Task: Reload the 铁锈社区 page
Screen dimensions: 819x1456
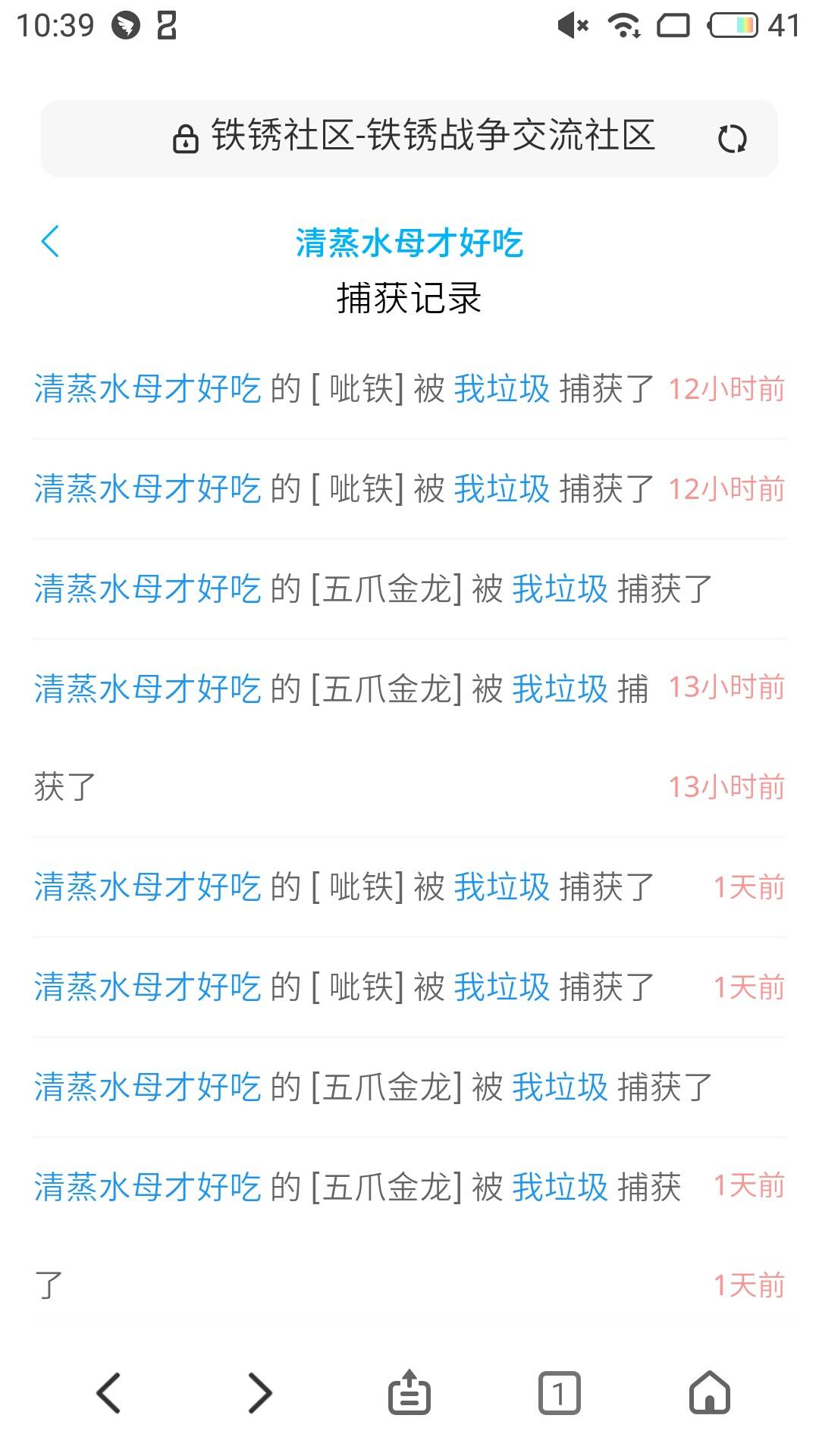Action: pos(732,139)
